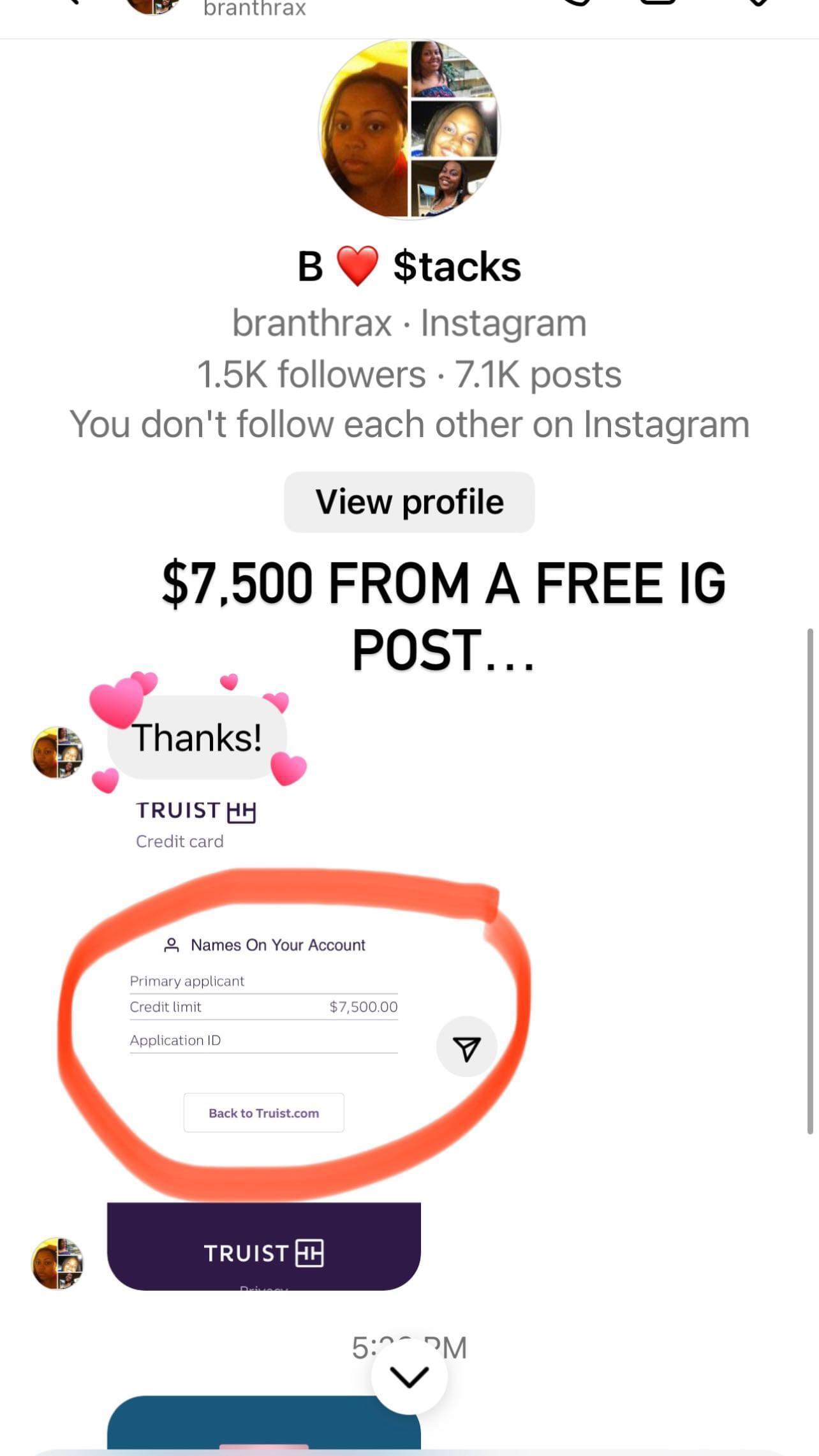Forward the Truist credit limit image
The image size is (819, 1456).
(466, 1046)
